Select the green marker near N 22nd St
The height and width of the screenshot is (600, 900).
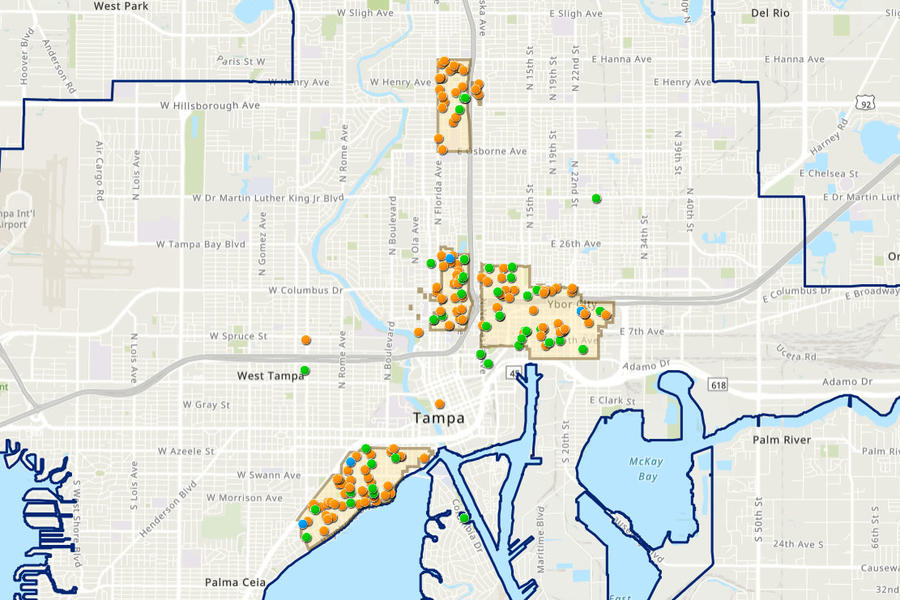[x=596, y=198]
